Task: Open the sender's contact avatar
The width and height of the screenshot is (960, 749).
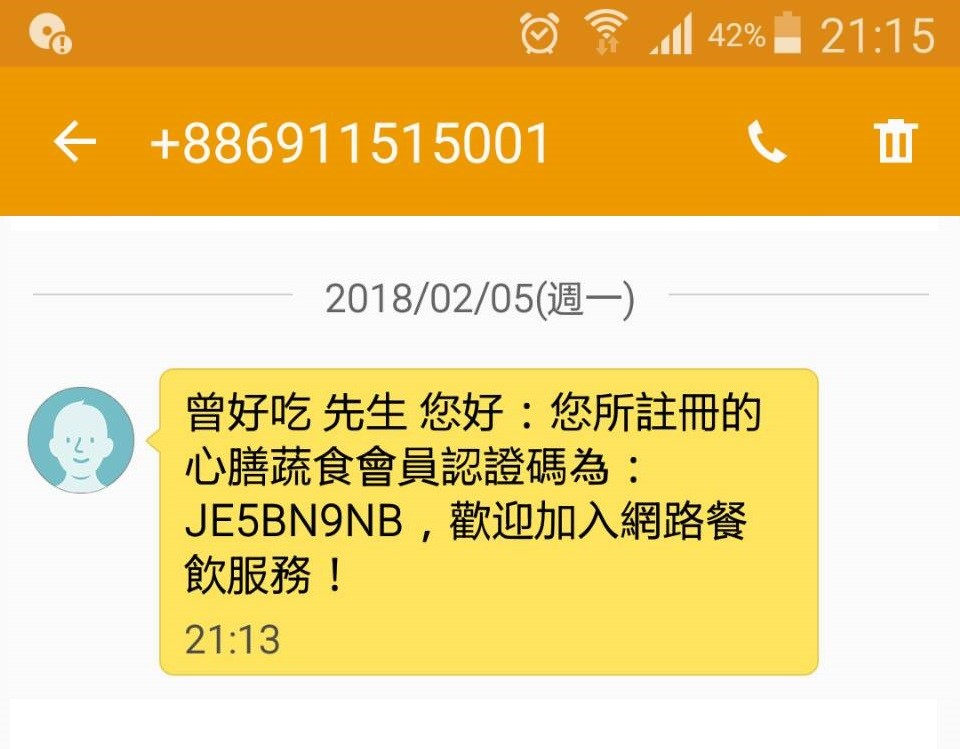Action: pos(81,440)
